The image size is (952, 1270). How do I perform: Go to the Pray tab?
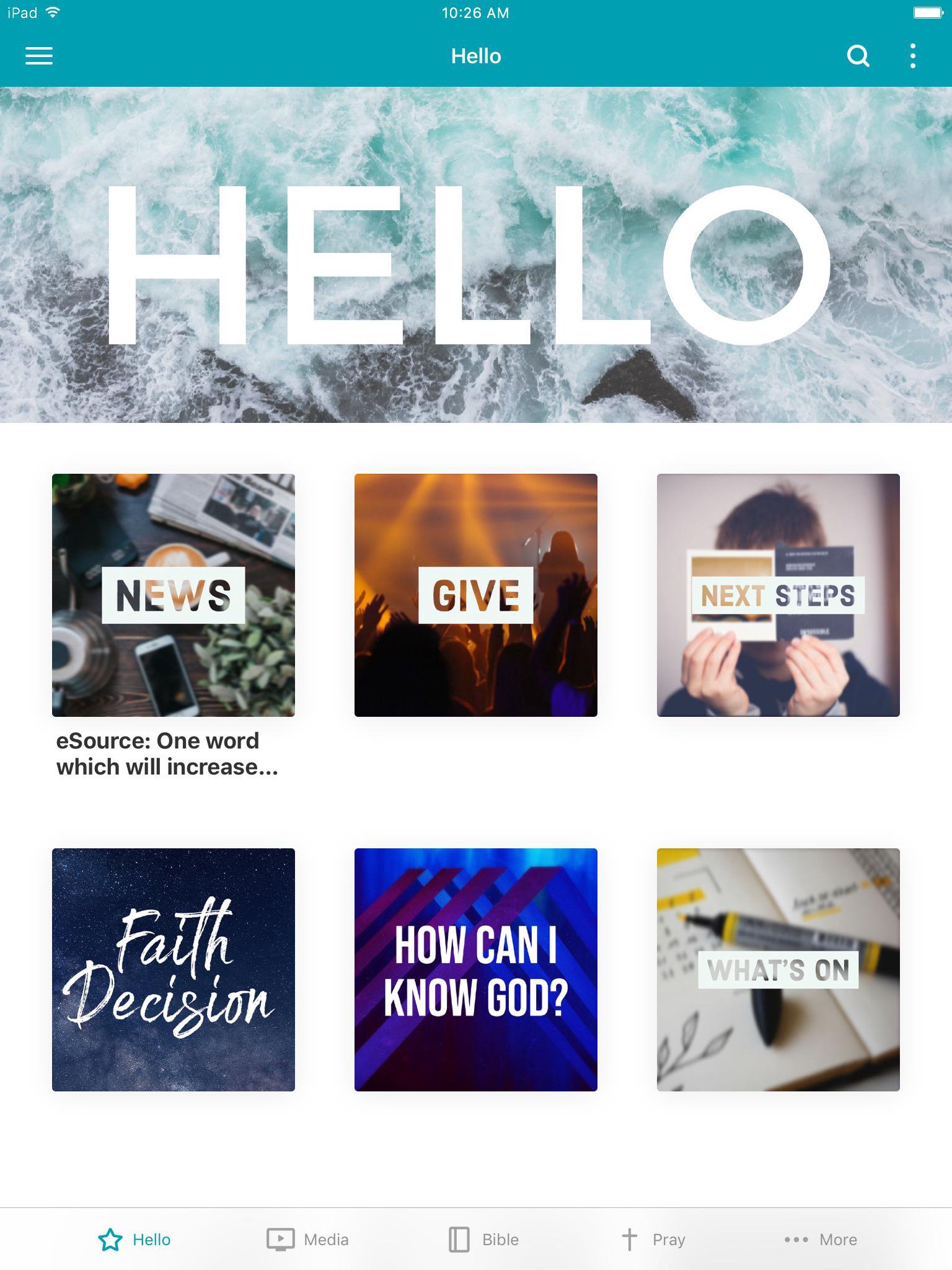(x=653, y=1240)
